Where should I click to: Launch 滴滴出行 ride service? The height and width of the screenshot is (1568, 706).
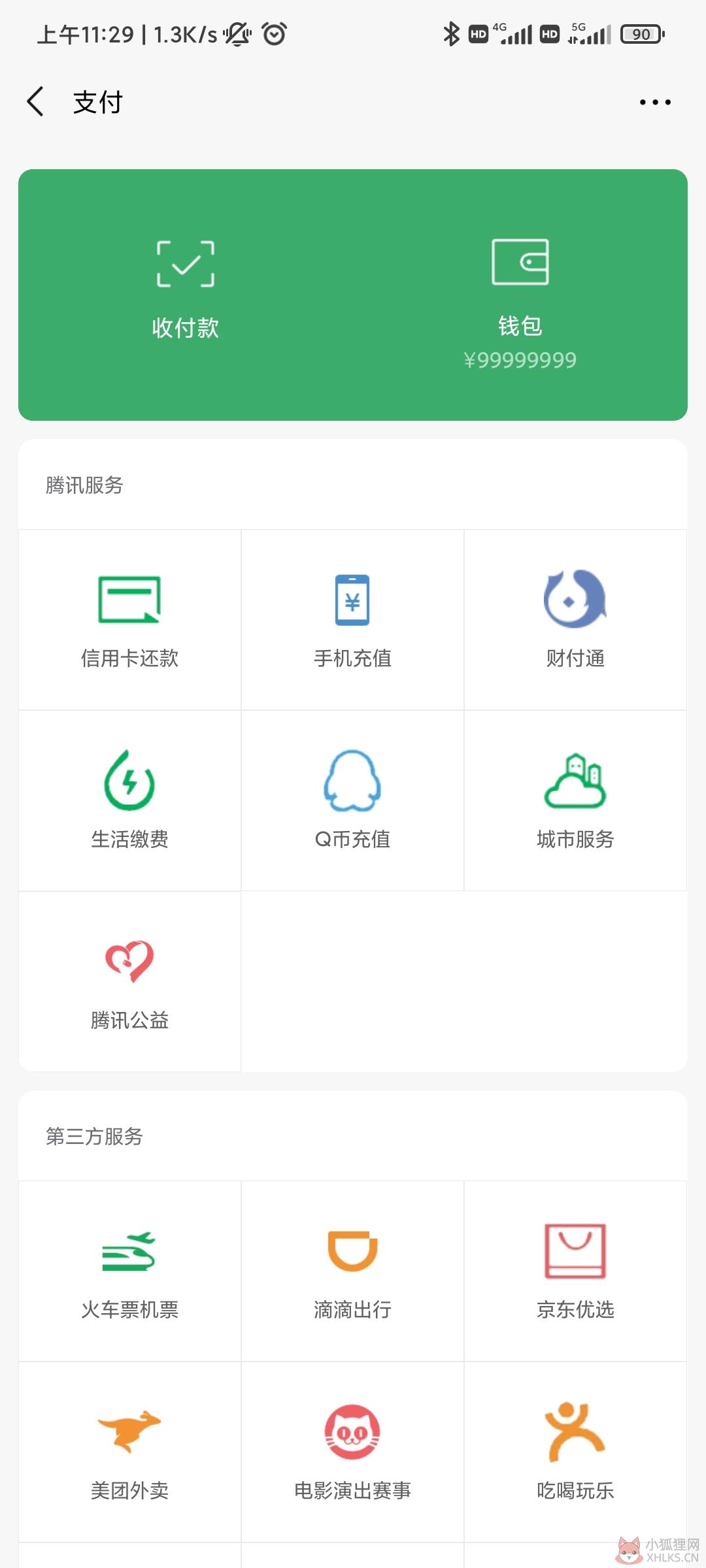click(352, 1271)
